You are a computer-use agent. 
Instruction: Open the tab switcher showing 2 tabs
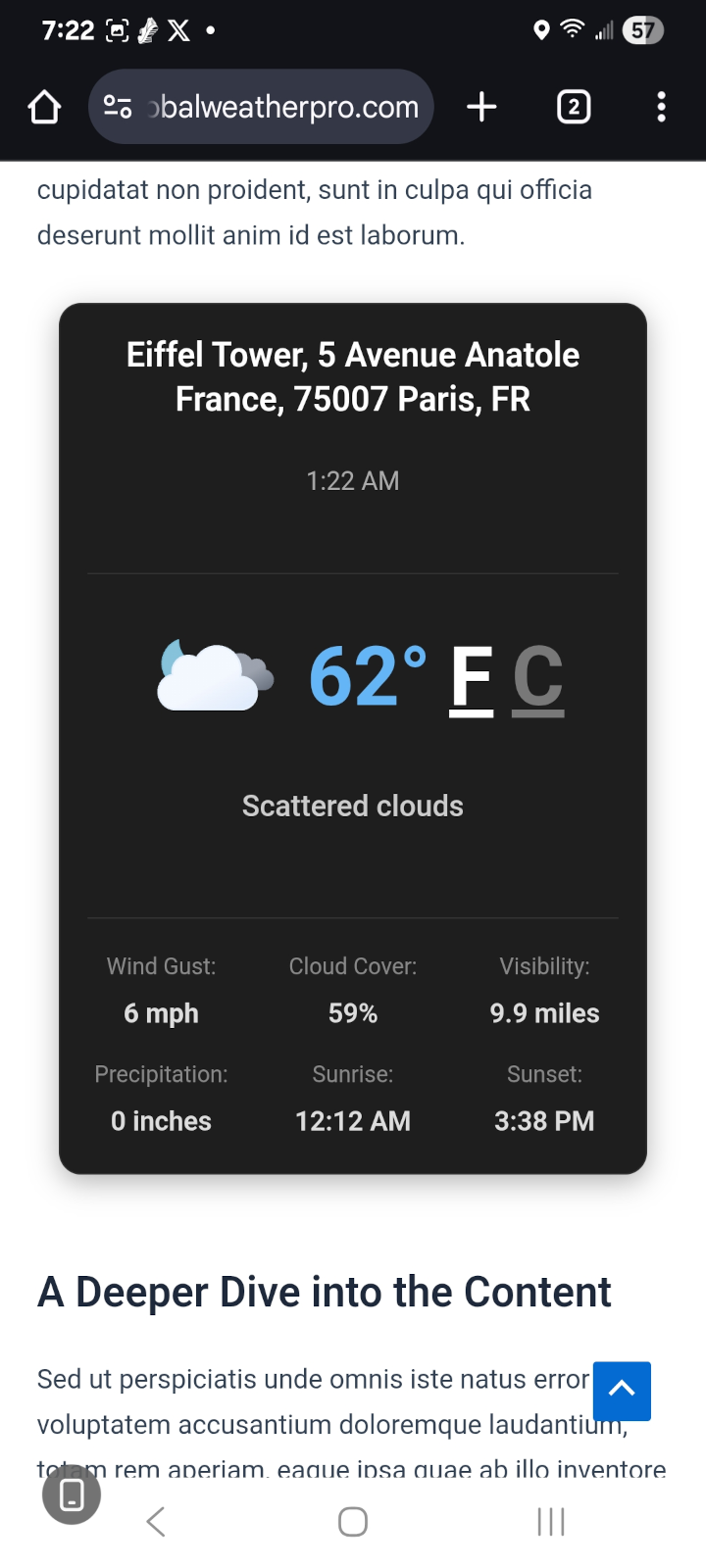point(574,107)
